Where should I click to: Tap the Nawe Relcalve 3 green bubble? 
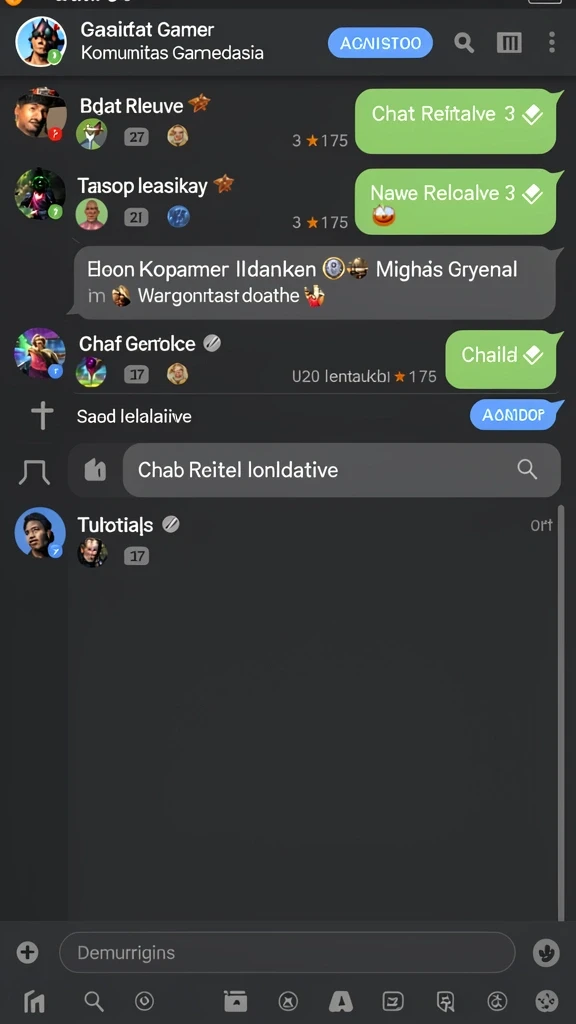pyautogui.click(x=456, y=202)
